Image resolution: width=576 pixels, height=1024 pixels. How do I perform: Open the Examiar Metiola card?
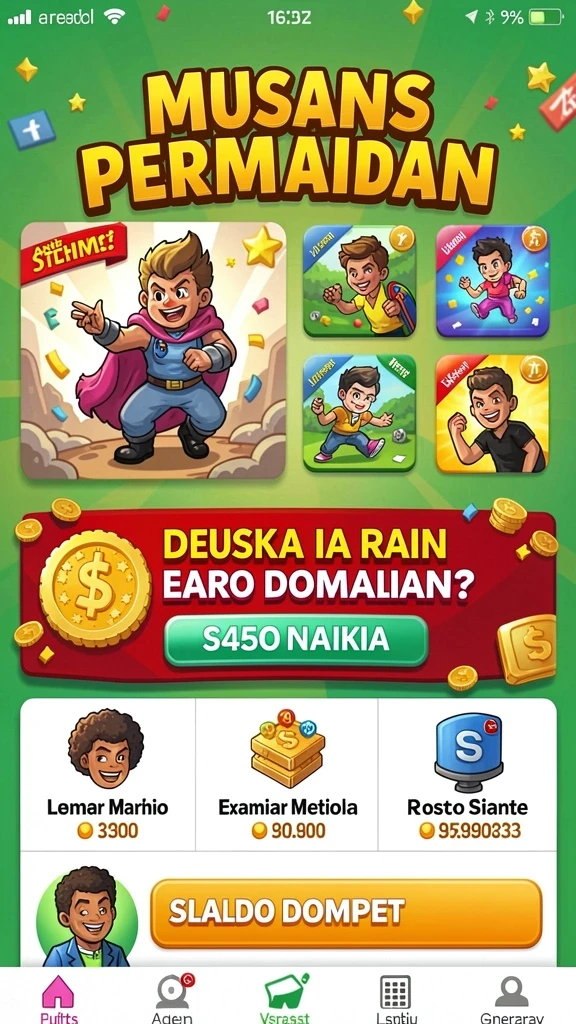287,775
